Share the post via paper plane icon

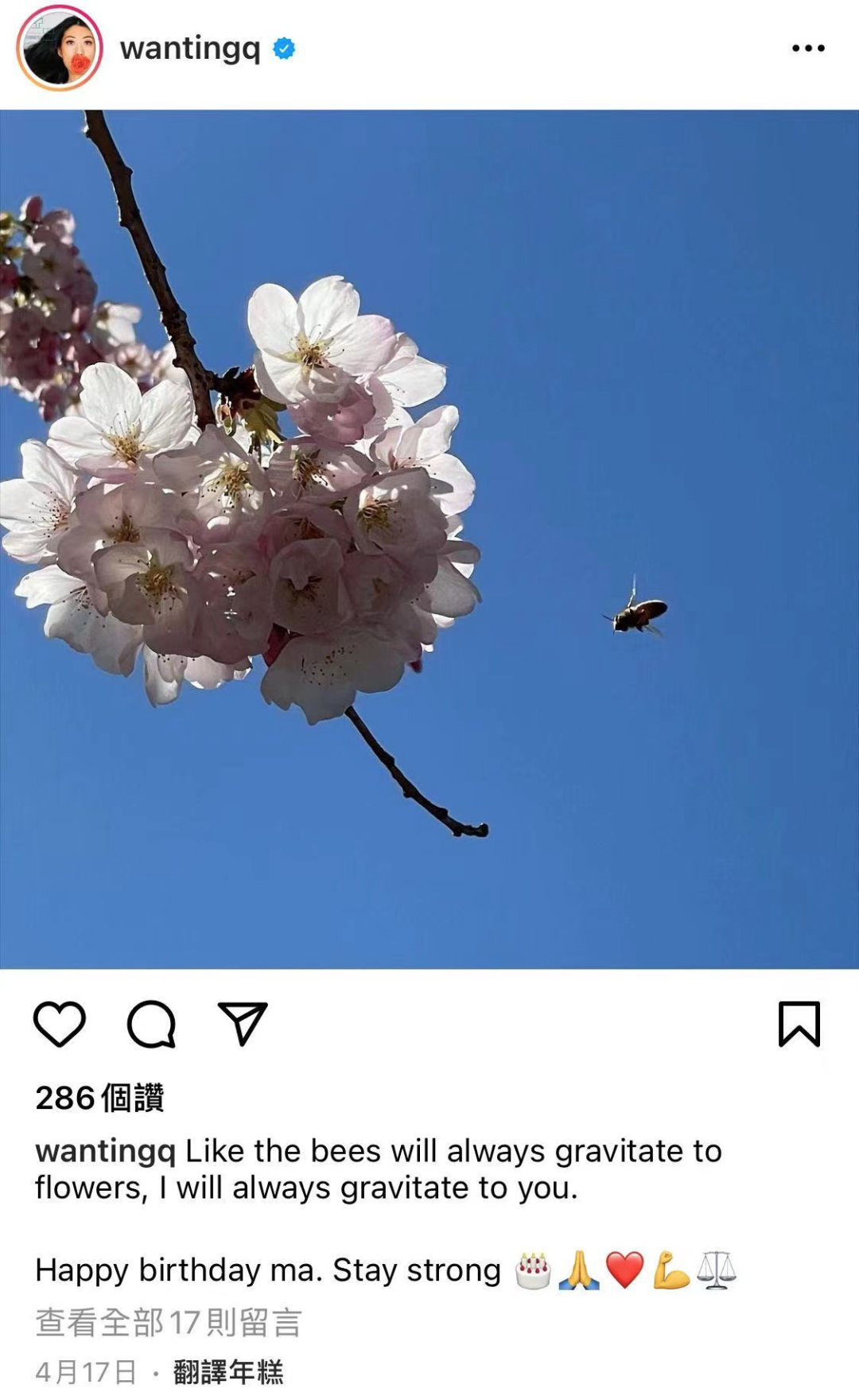tap(243, 1024)
